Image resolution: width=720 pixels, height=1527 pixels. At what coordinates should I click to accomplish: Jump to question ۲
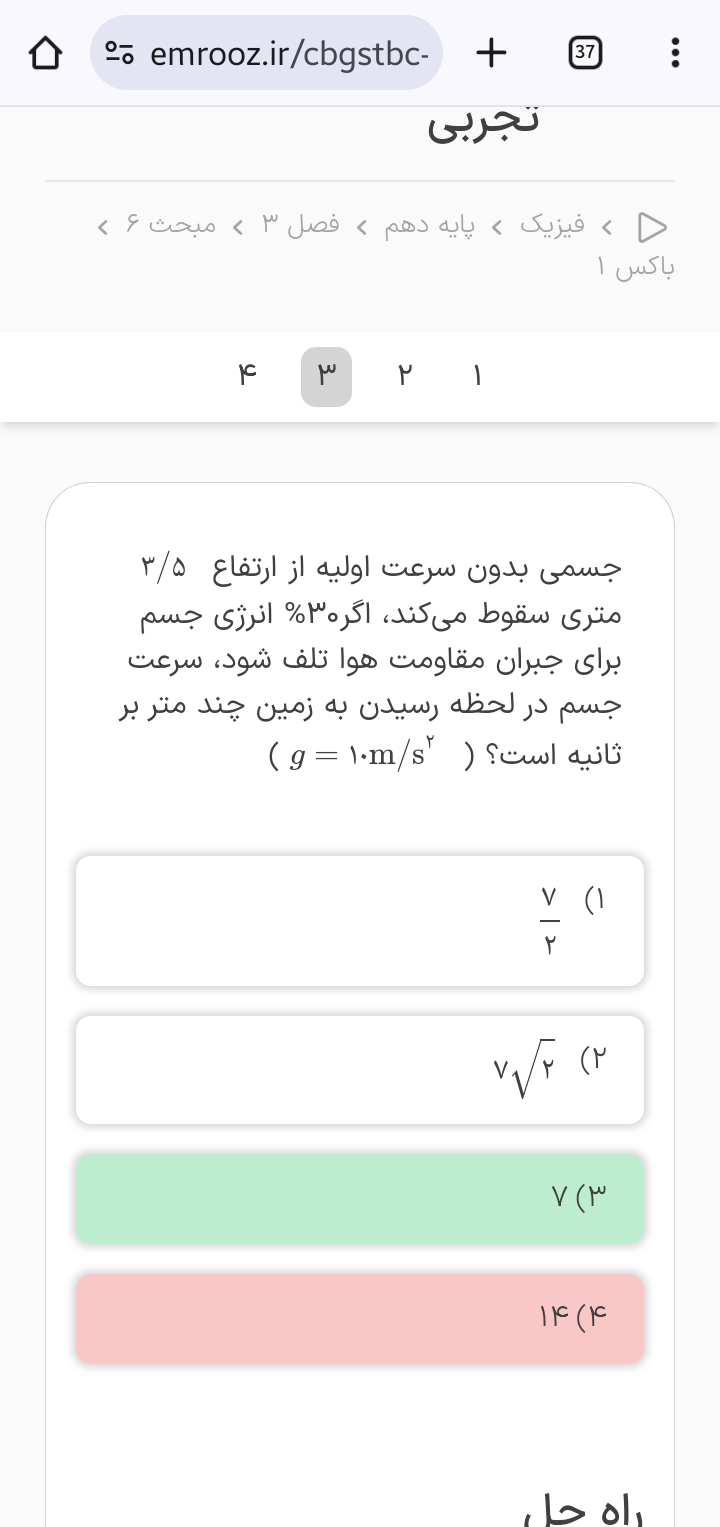[x=404, y=376]
